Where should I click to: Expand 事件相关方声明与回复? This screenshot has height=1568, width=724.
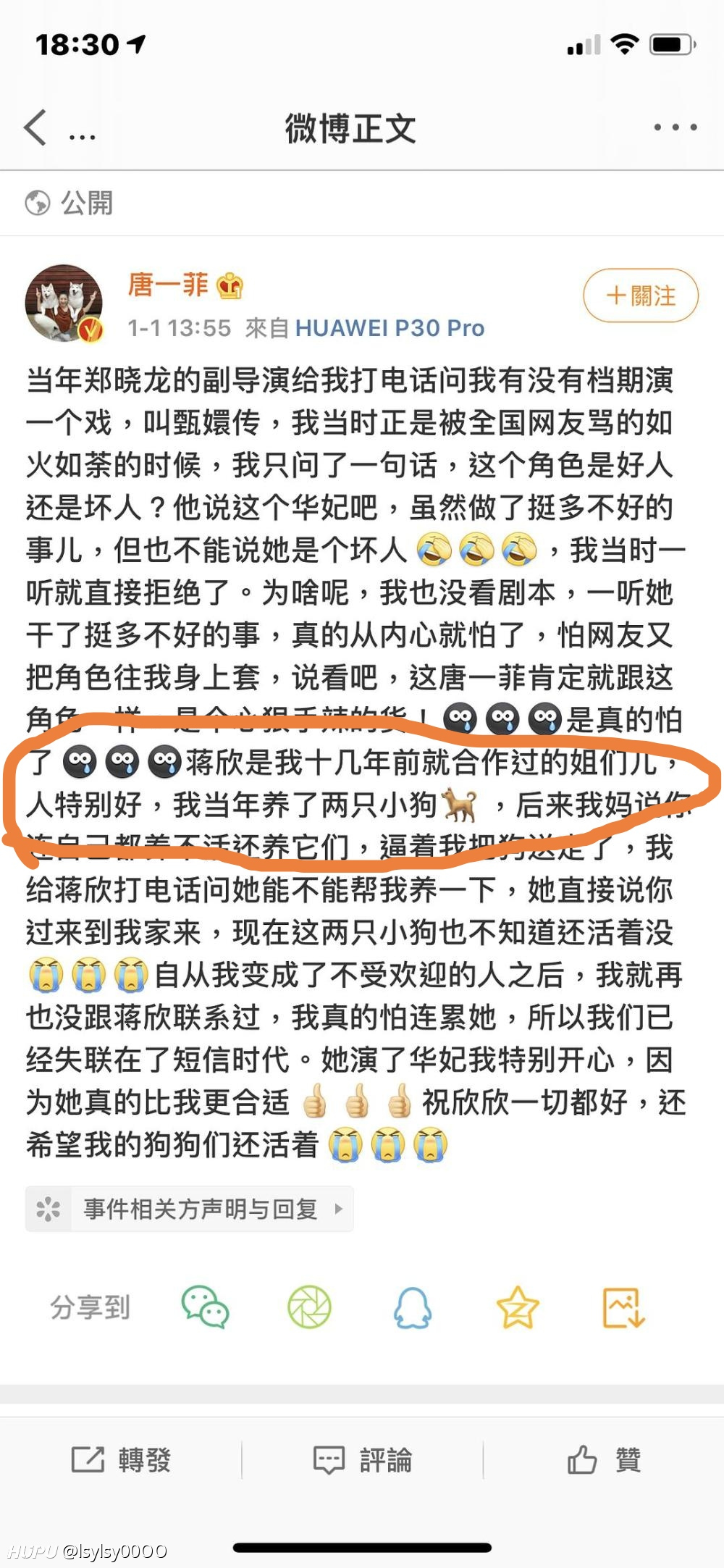tap(190, 1209)
